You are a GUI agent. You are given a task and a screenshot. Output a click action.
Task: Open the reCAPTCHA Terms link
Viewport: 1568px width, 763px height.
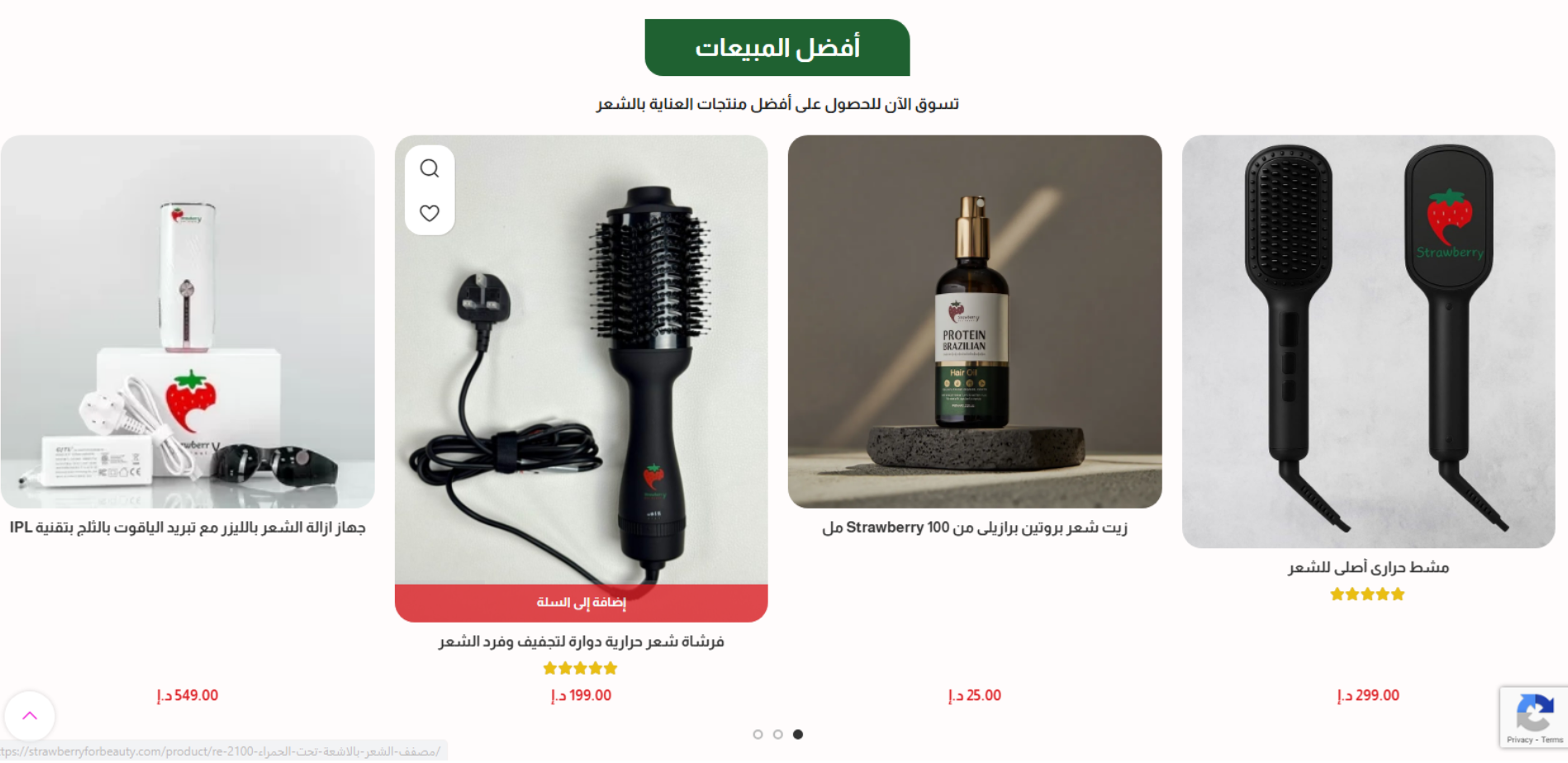pos(1552,740)
